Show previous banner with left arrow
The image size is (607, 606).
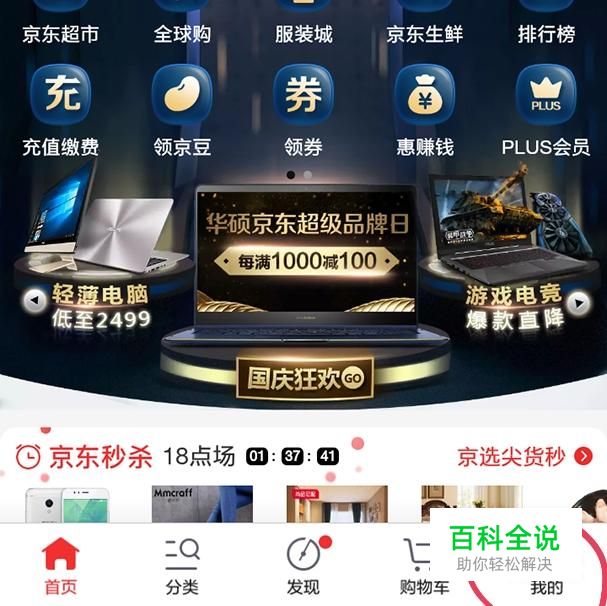(x=34, y=298)
